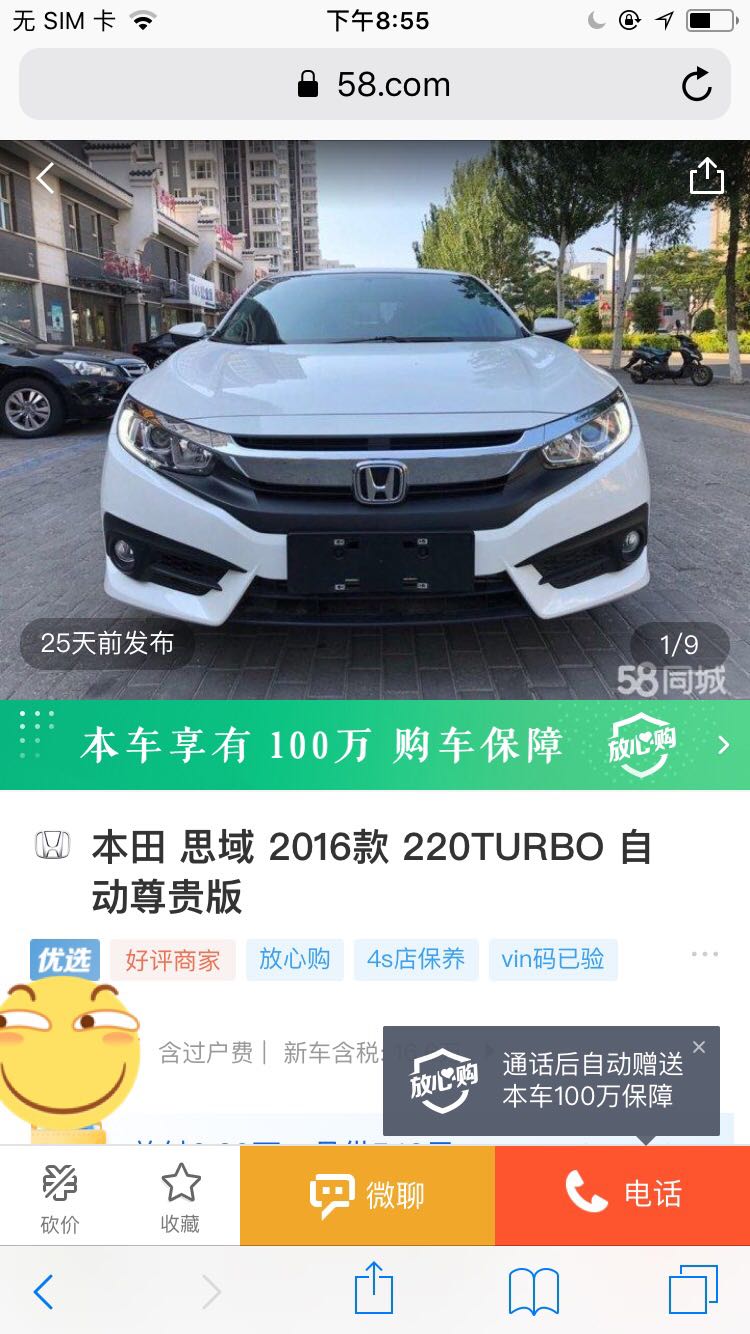750x1334 pixels.
Task: Tap the 放心购 tag
Action: point(294,960)
